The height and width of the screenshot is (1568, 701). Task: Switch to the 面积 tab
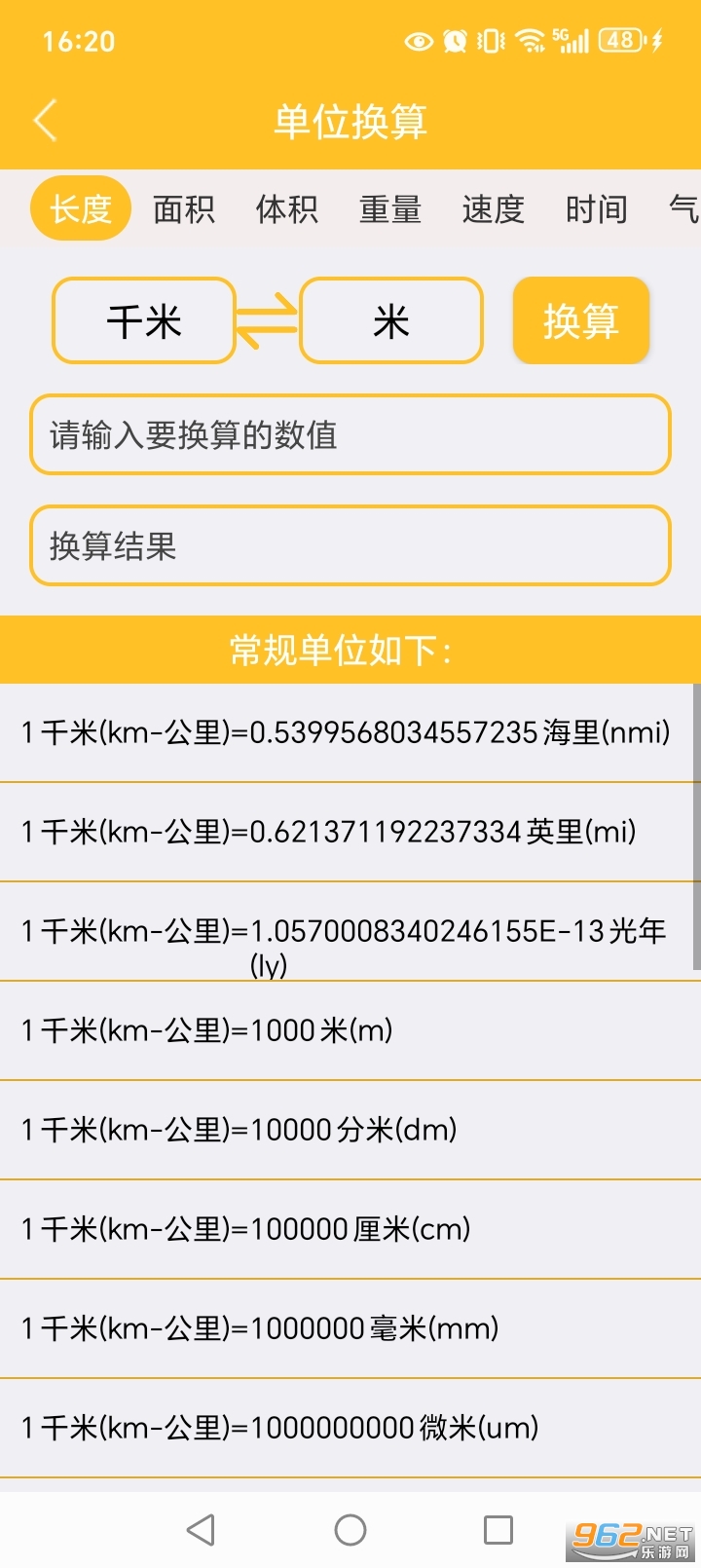pos(182,209)
